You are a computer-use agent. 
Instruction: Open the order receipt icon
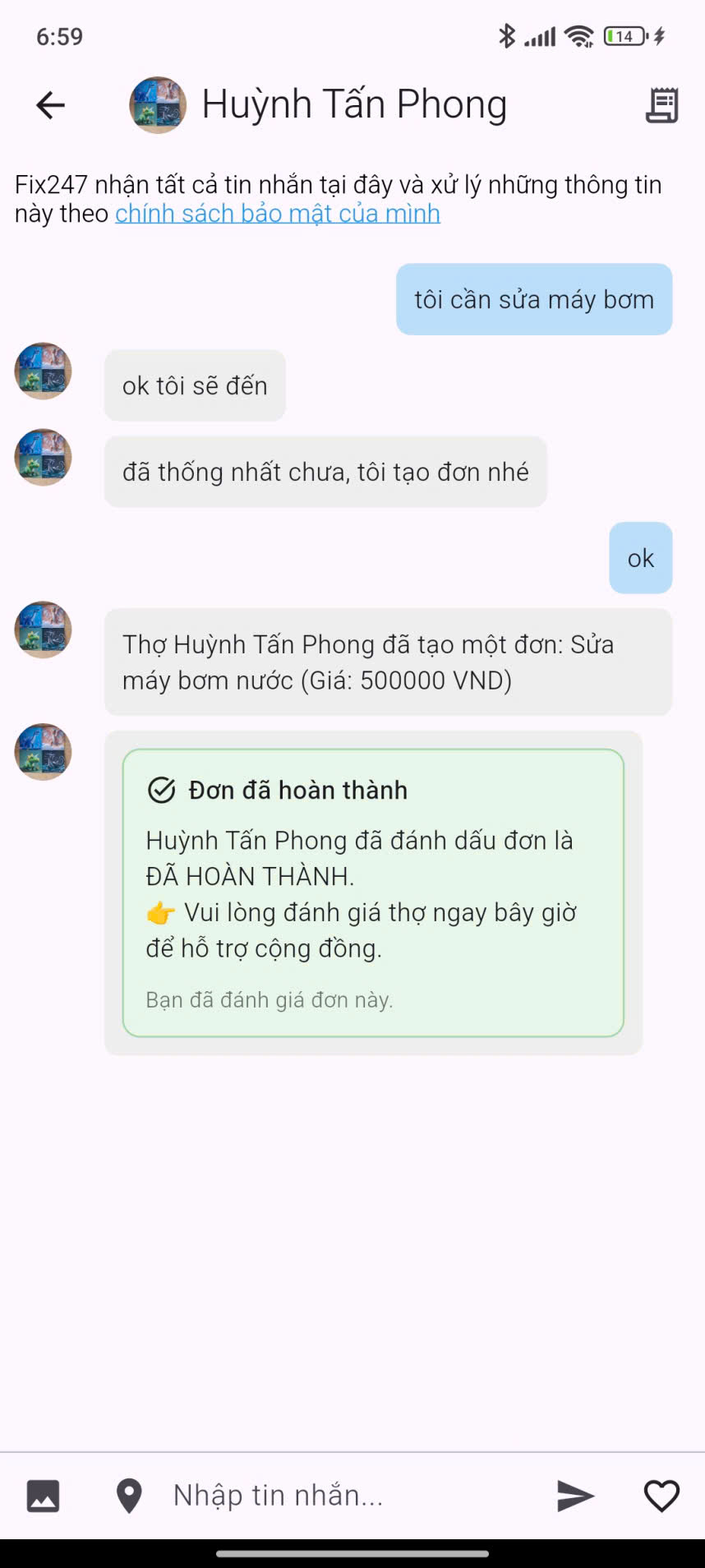point(661,105)
